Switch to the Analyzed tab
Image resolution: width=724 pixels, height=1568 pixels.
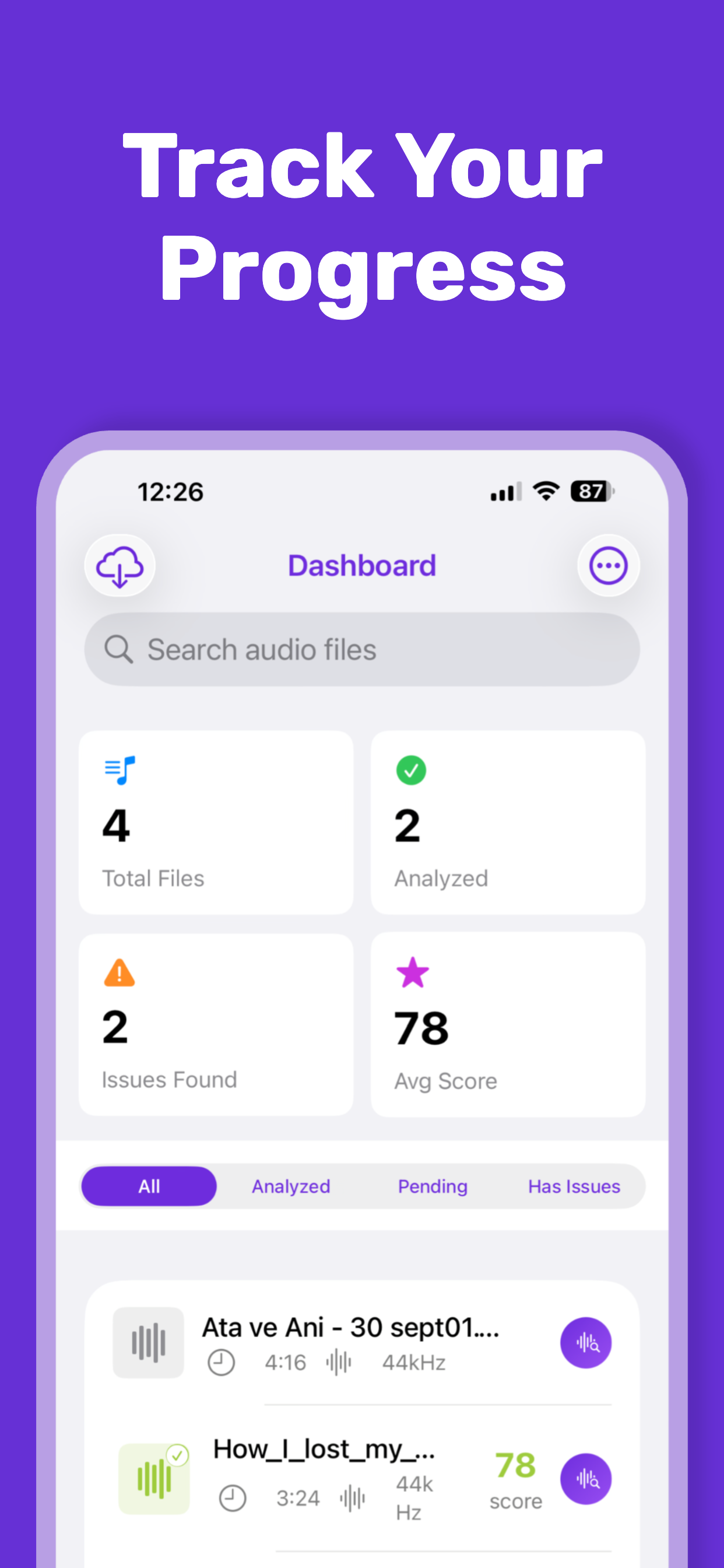pos(290,1186)
